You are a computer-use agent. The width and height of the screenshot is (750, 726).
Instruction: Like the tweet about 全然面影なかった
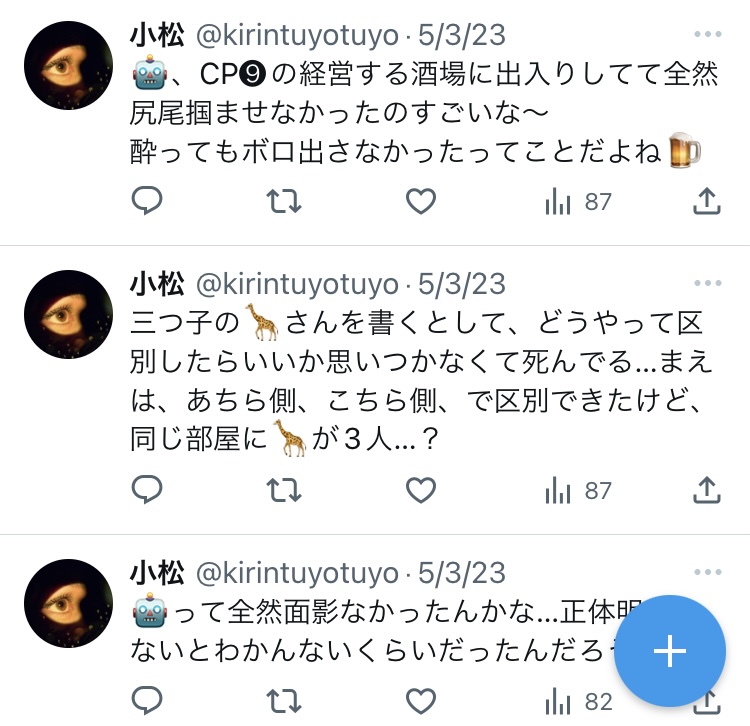421,702
